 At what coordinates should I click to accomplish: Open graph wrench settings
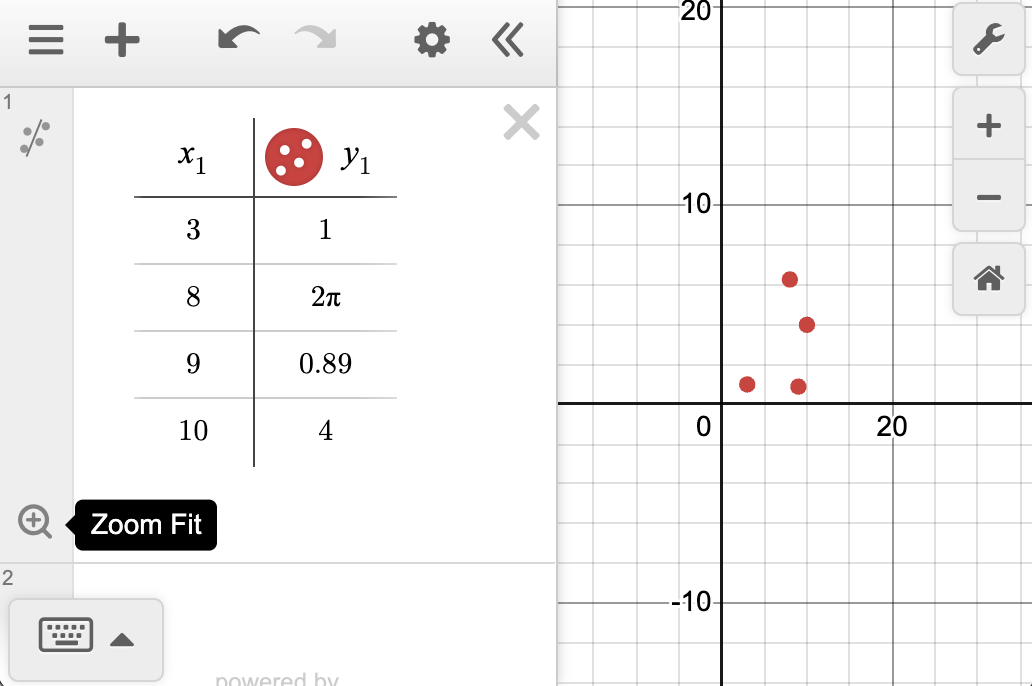[x=988, y=40]
